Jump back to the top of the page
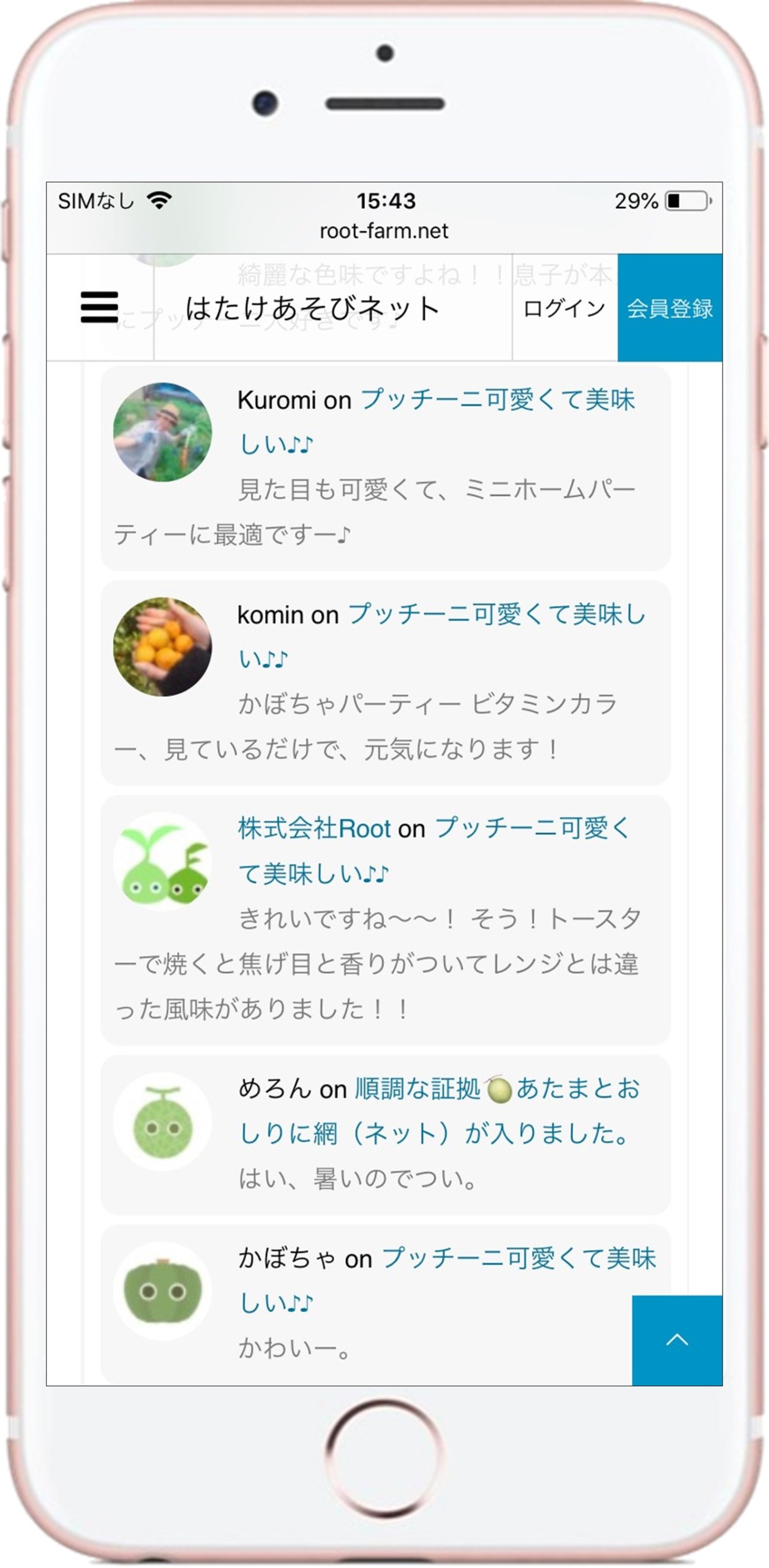Image resolution: width=769 pixels, height=1568 pixels. point(677,1339)
